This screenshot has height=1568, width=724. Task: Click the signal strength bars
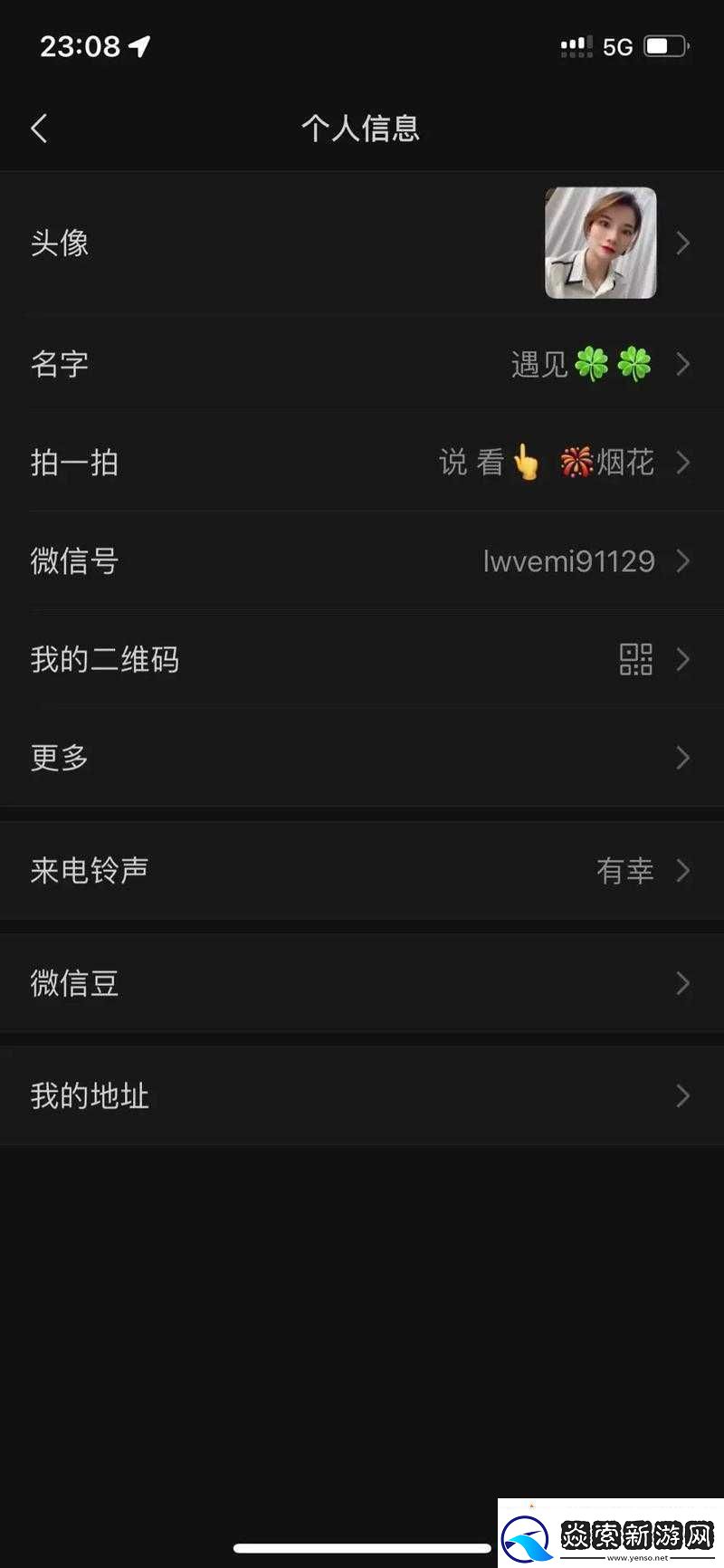[576, 44]
